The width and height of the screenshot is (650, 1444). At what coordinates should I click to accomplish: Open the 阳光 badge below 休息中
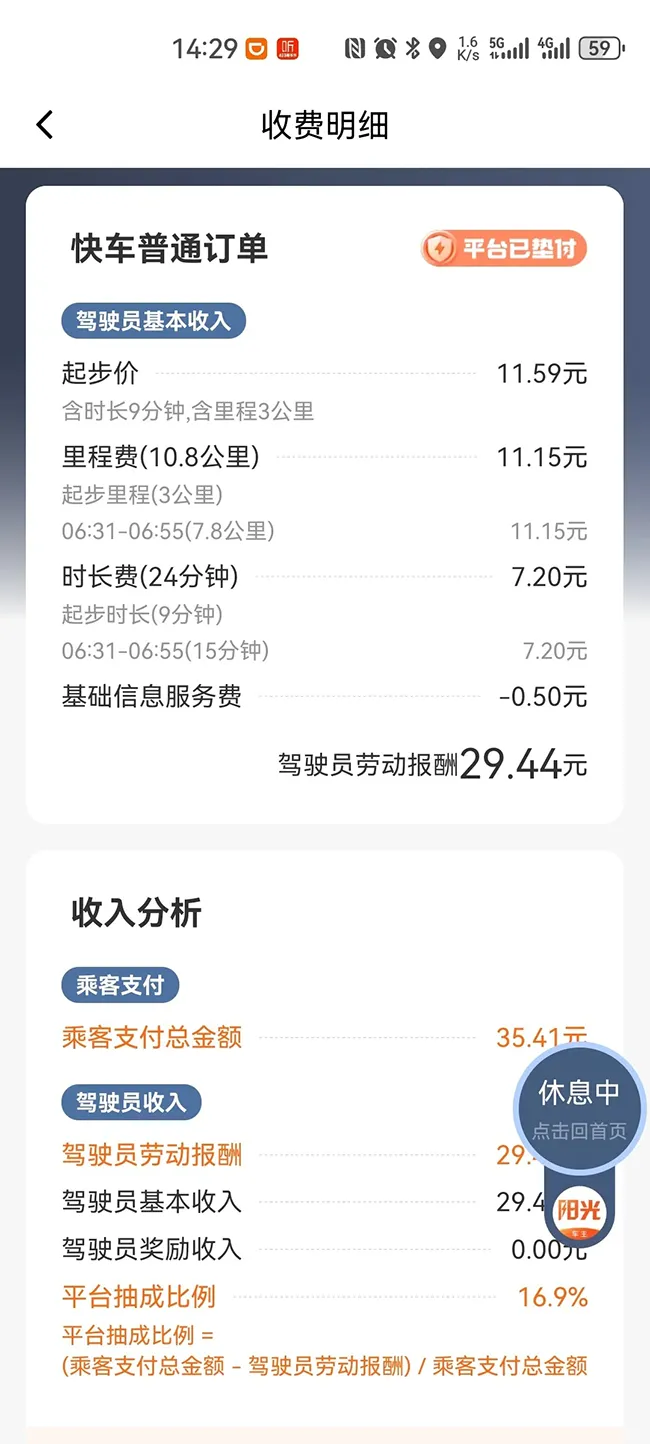pos(578,1214)
